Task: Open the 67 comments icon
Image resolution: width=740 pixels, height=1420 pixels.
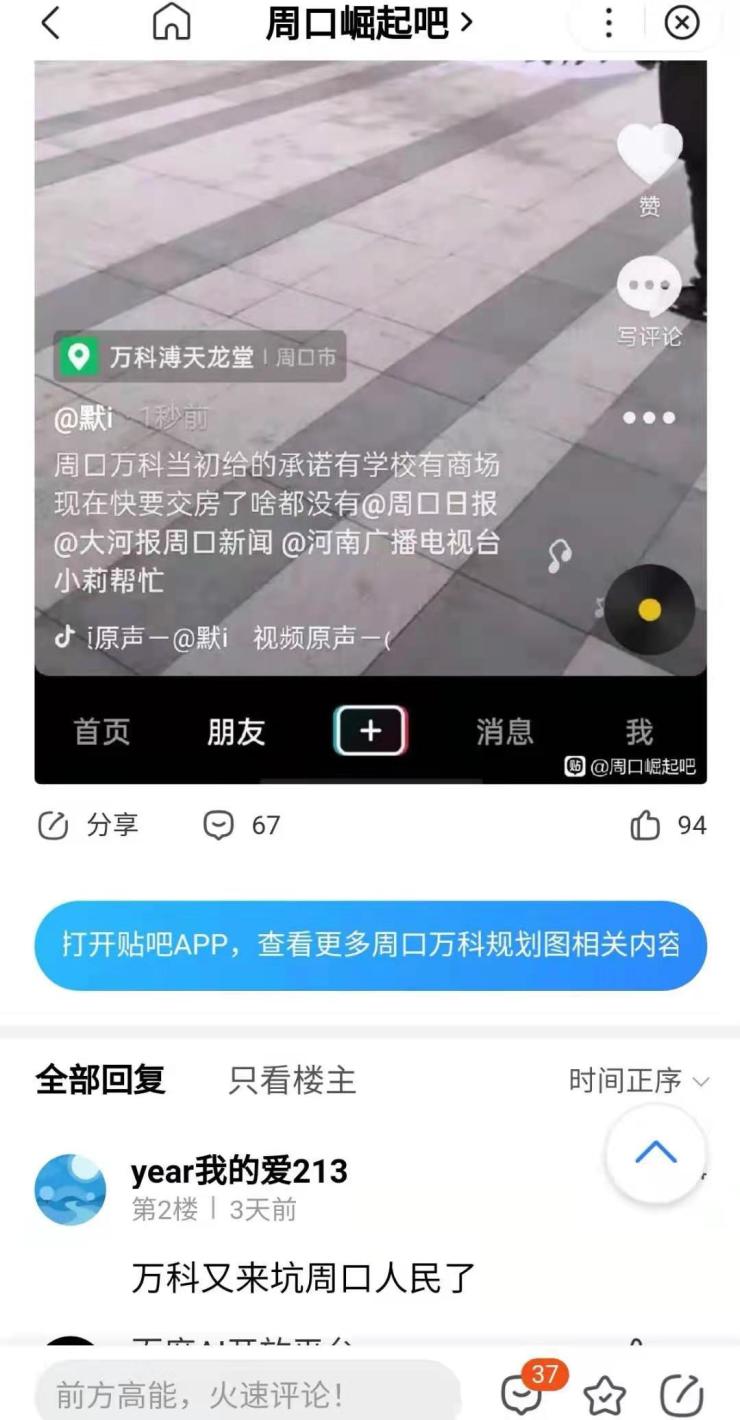Action: pyautogui.click(x=241, y=825)
